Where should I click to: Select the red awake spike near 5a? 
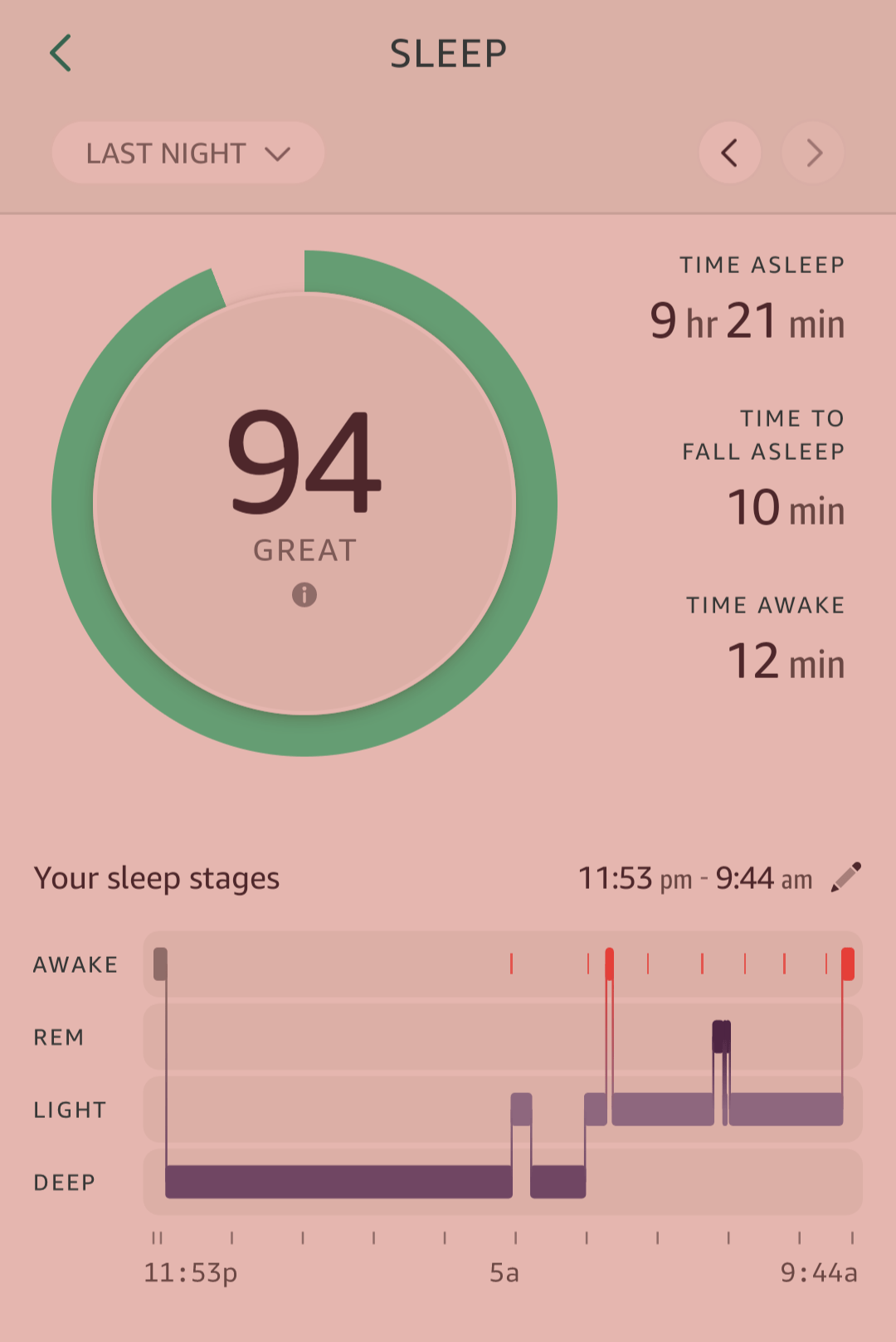coord(610,964)
